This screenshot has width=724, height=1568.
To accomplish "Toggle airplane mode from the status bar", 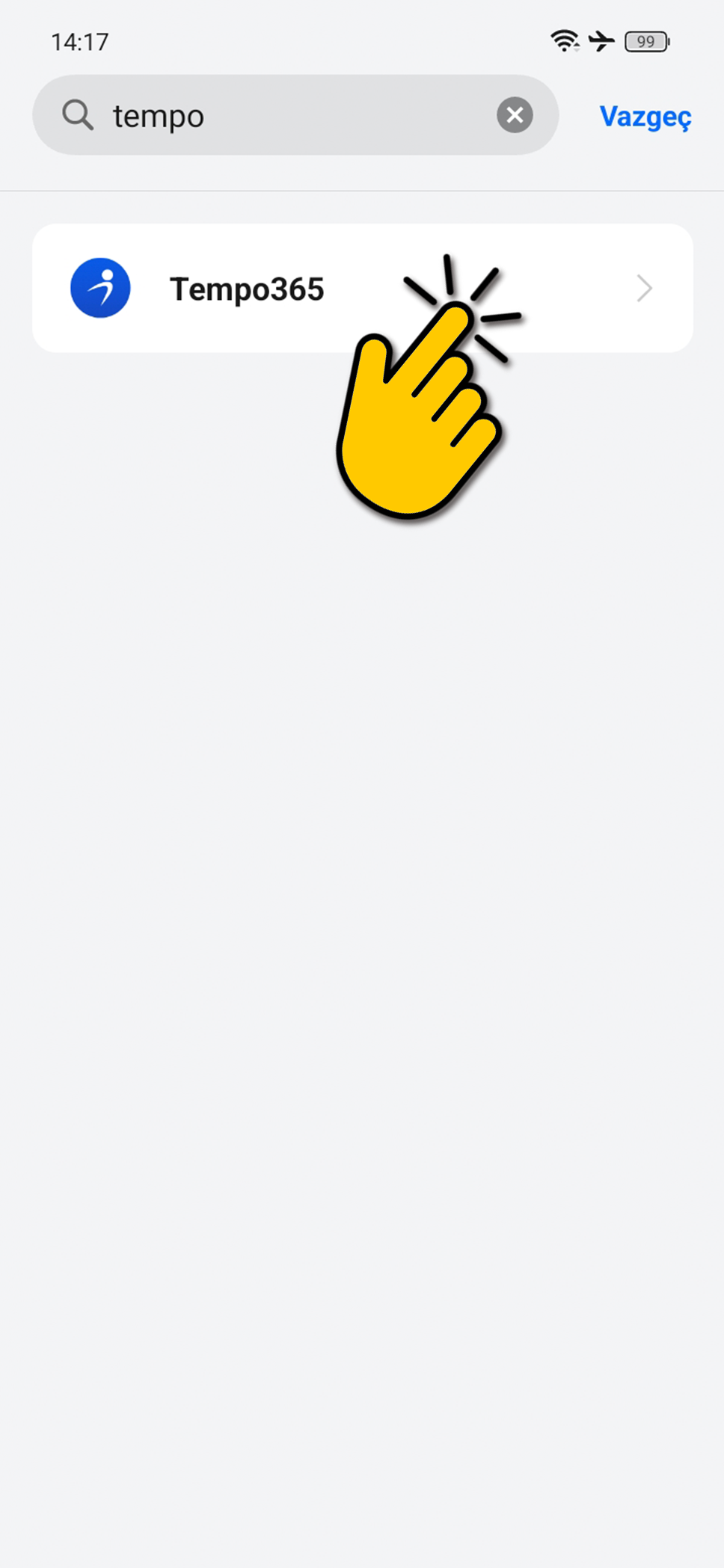I will (602, 41).
